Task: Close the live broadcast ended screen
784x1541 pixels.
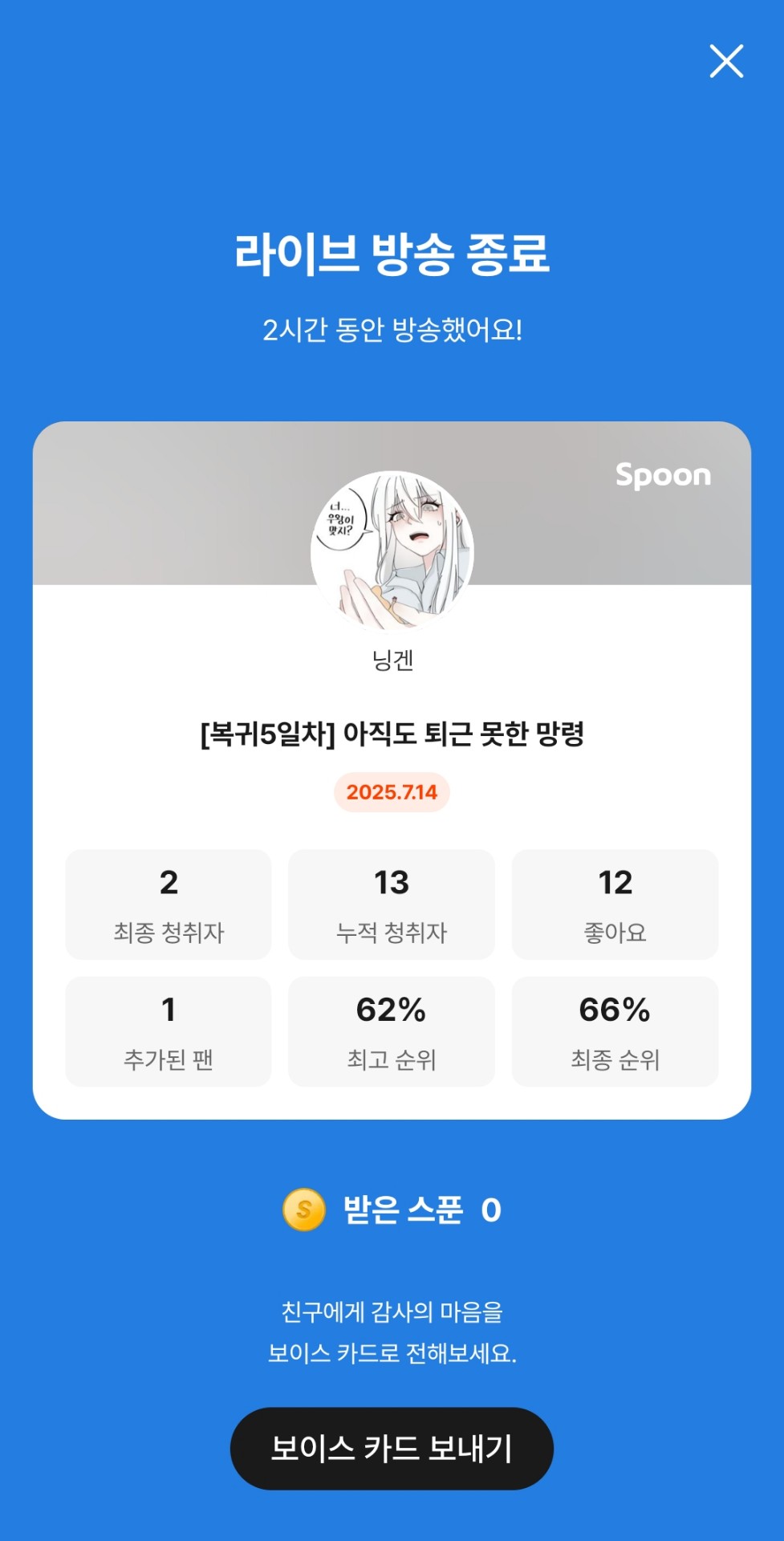Action: click(726, 61)
